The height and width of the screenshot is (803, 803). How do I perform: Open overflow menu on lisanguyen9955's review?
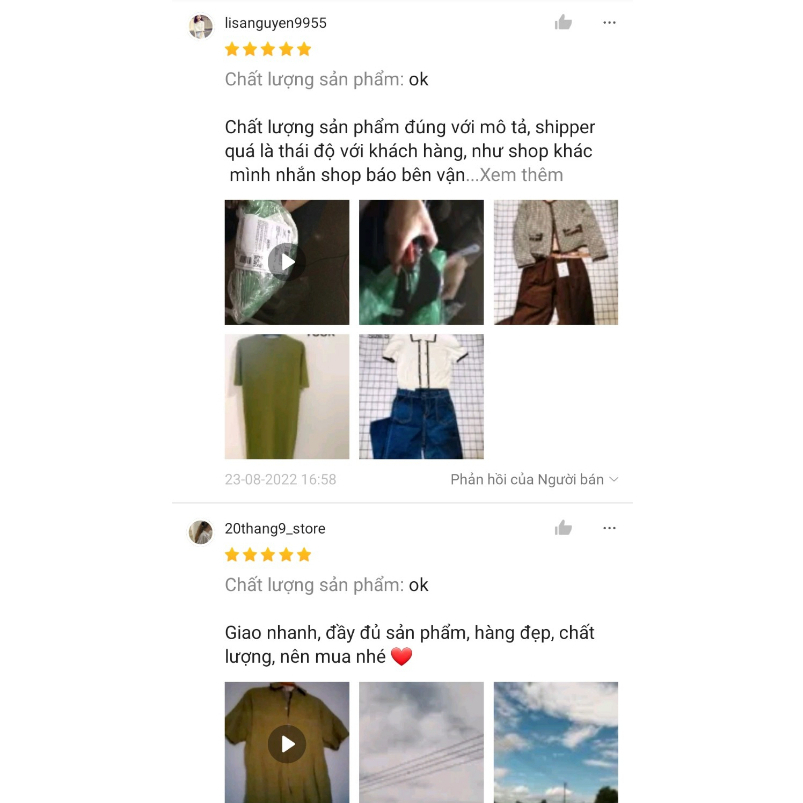coord(609,23)
